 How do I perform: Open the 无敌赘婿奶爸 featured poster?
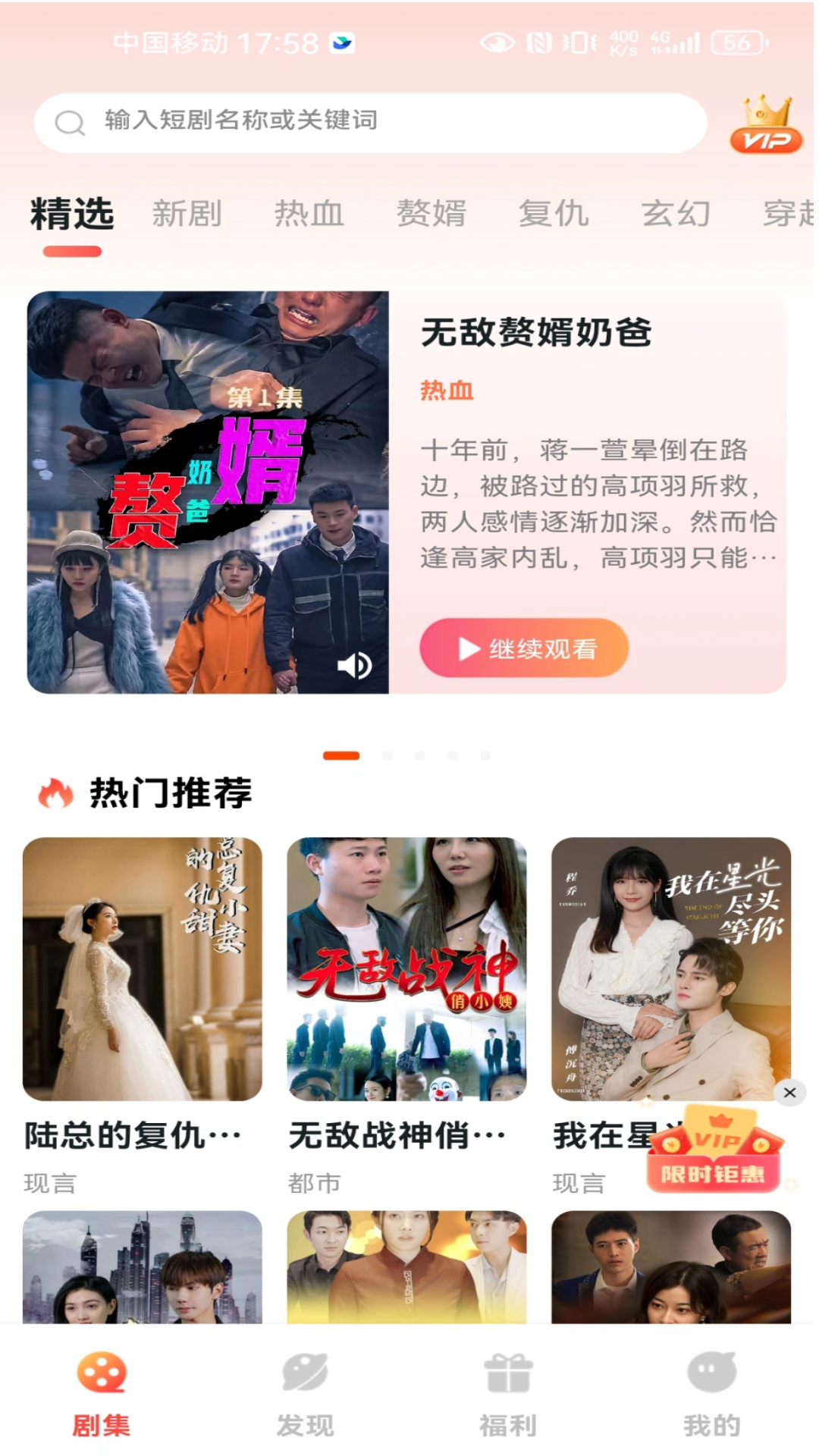[x=208, y=492]
